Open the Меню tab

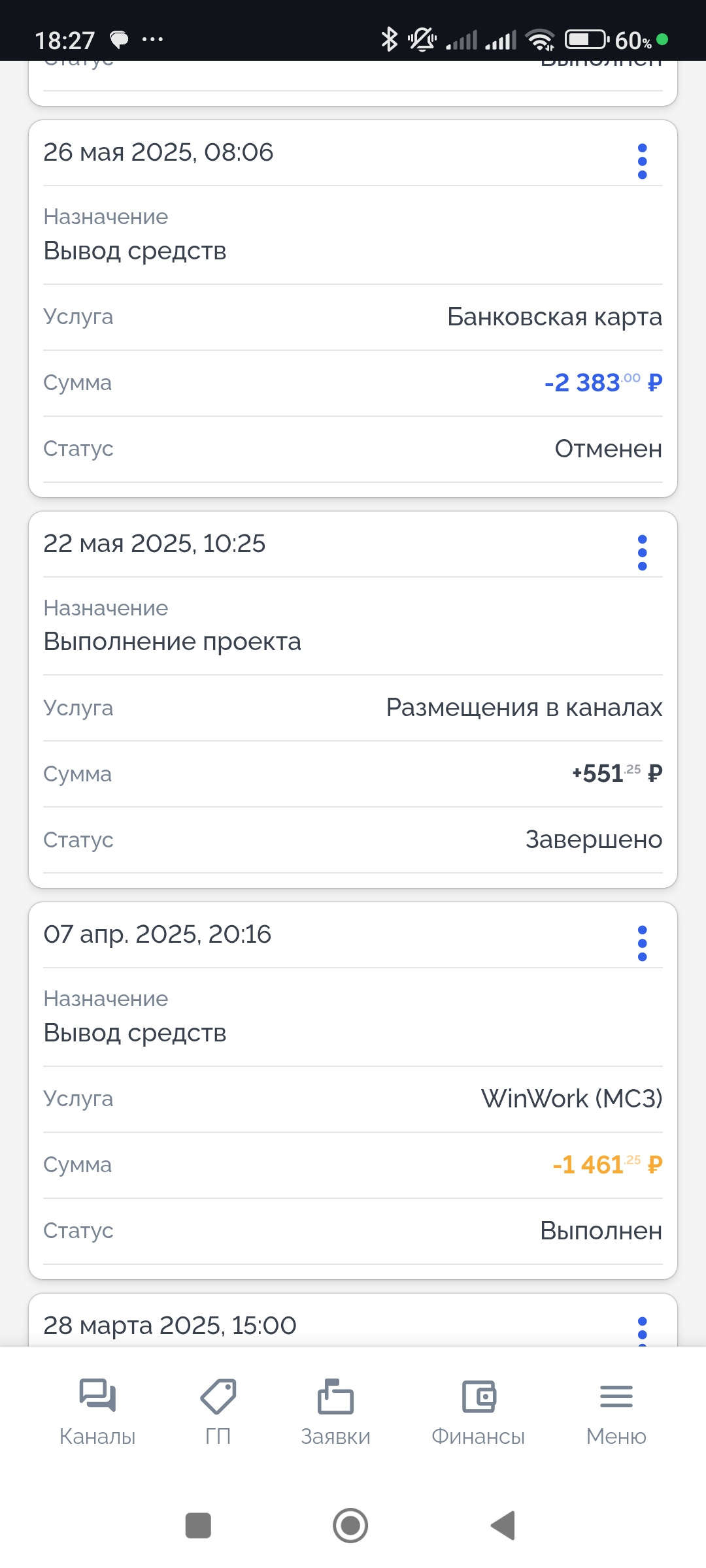[x=616, y=1412]
